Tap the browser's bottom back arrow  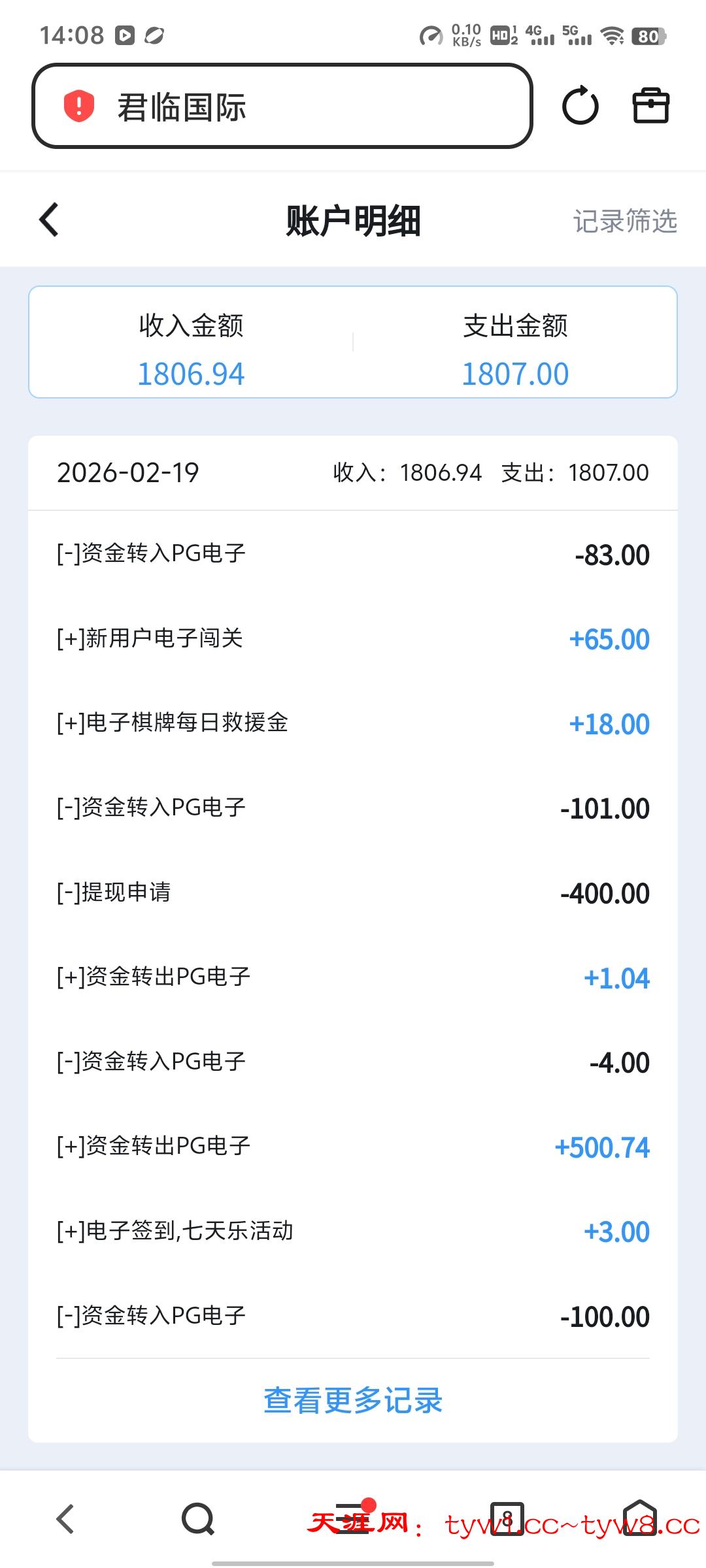[x=65, y=1518]
